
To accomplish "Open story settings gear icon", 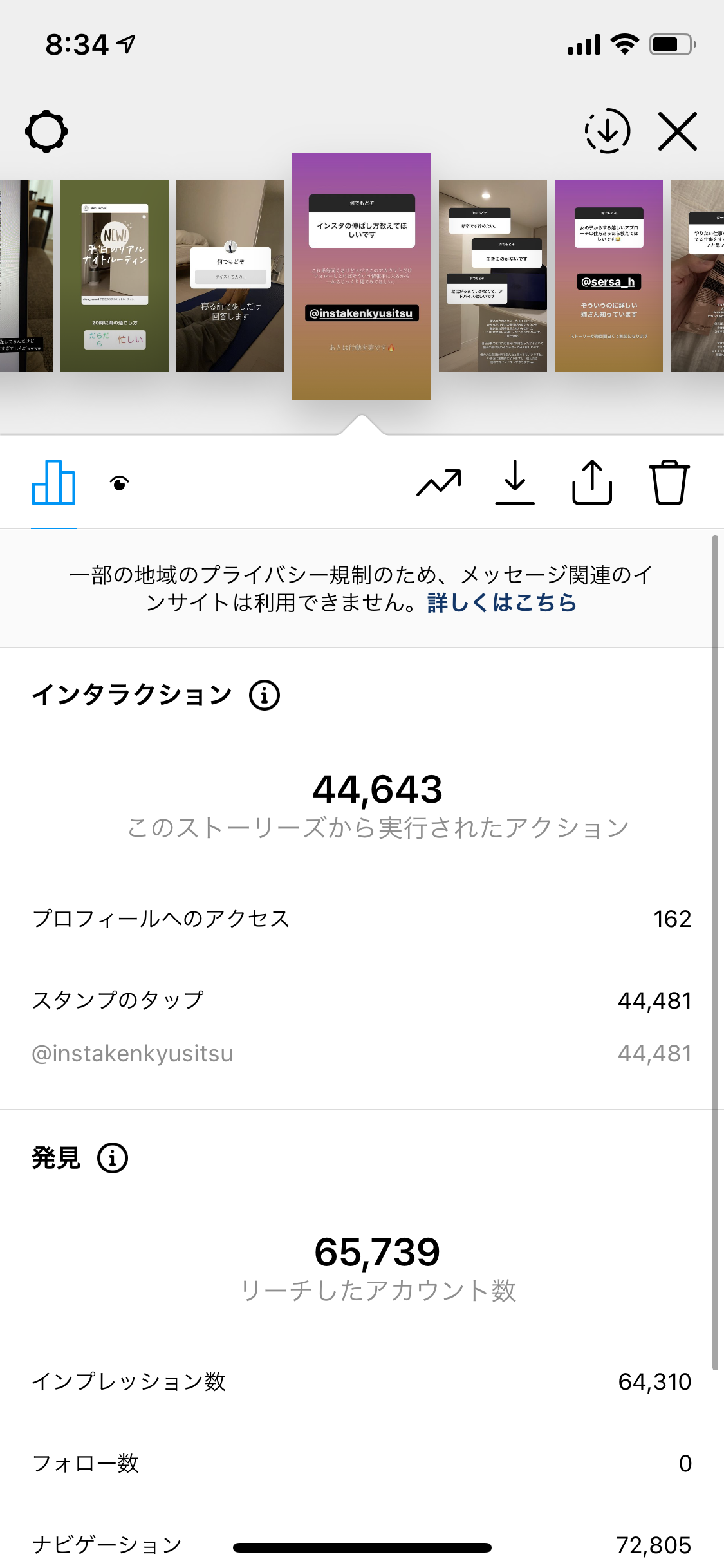I will (x=46, y=131).
